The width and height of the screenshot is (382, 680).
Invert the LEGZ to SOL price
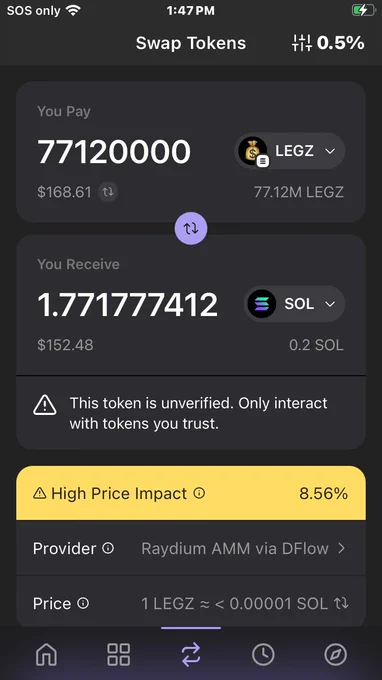341,603
